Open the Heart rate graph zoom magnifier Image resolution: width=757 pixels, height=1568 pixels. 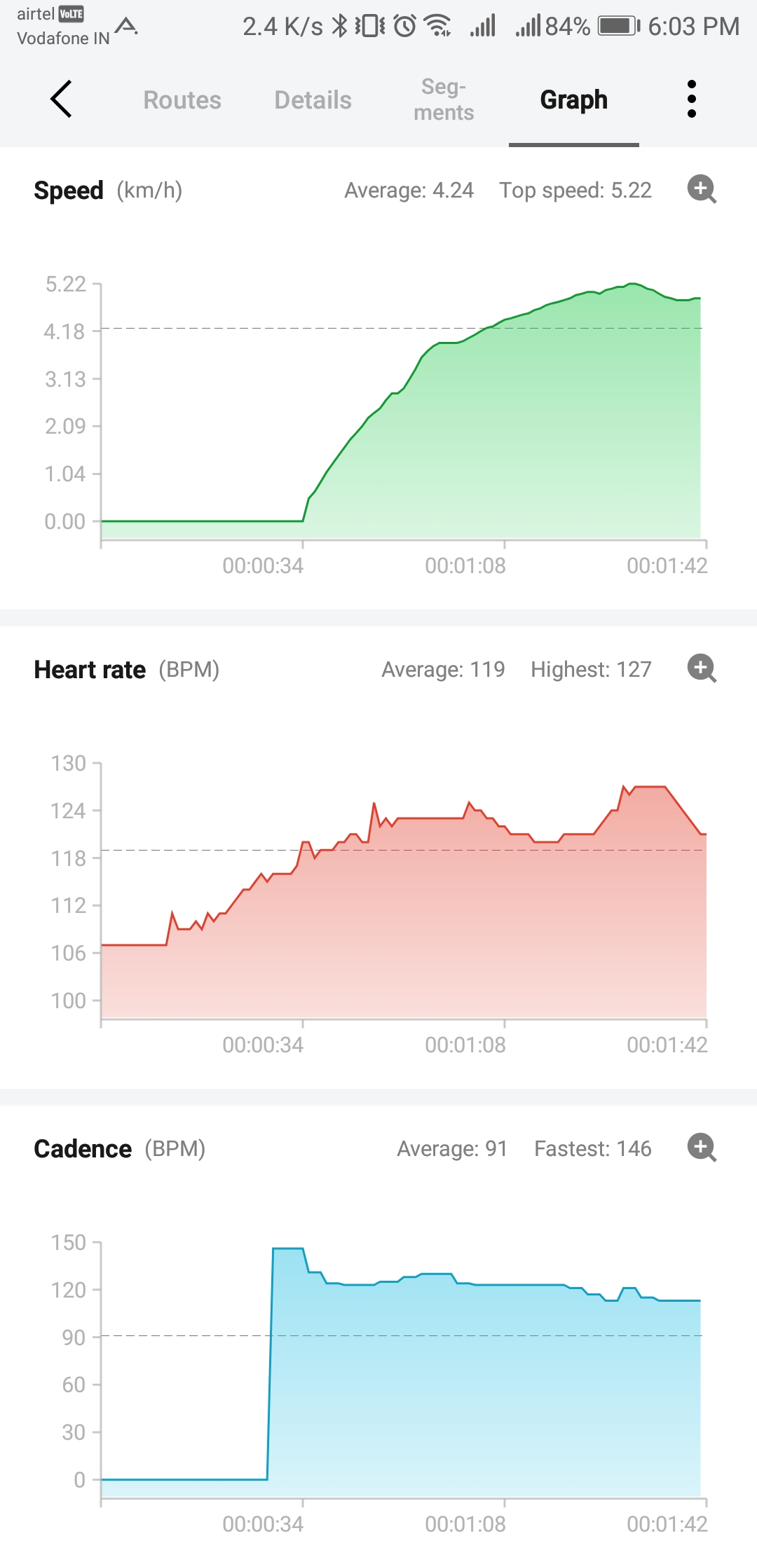[x=702, y=669]
